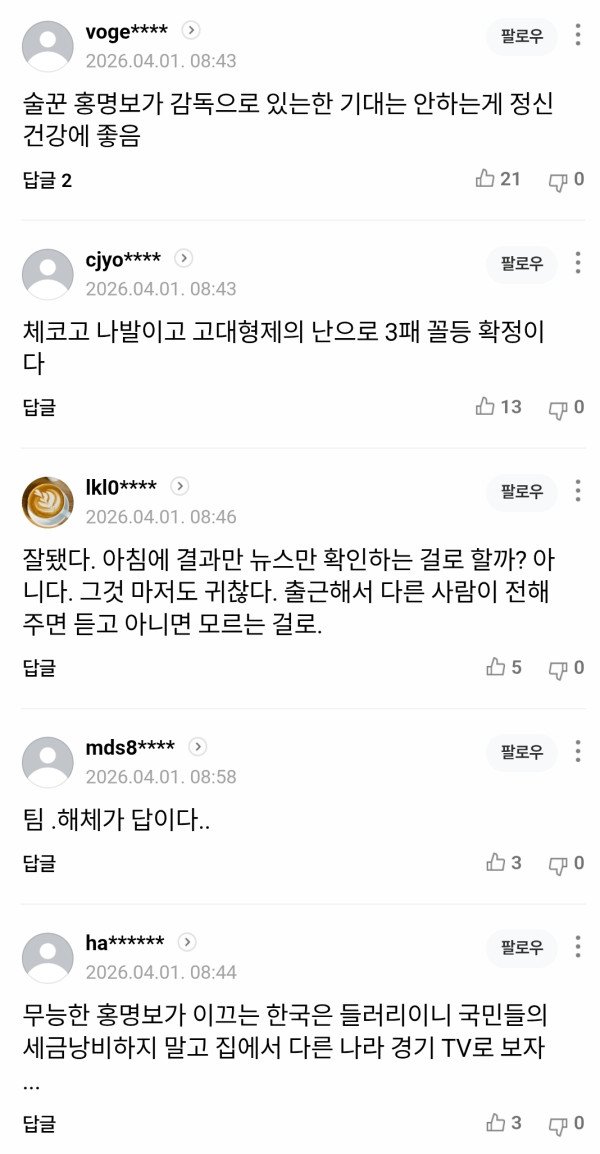Open lkl0**** profile picture
This screenshot has width=600, height=1154.
[48, 502]
